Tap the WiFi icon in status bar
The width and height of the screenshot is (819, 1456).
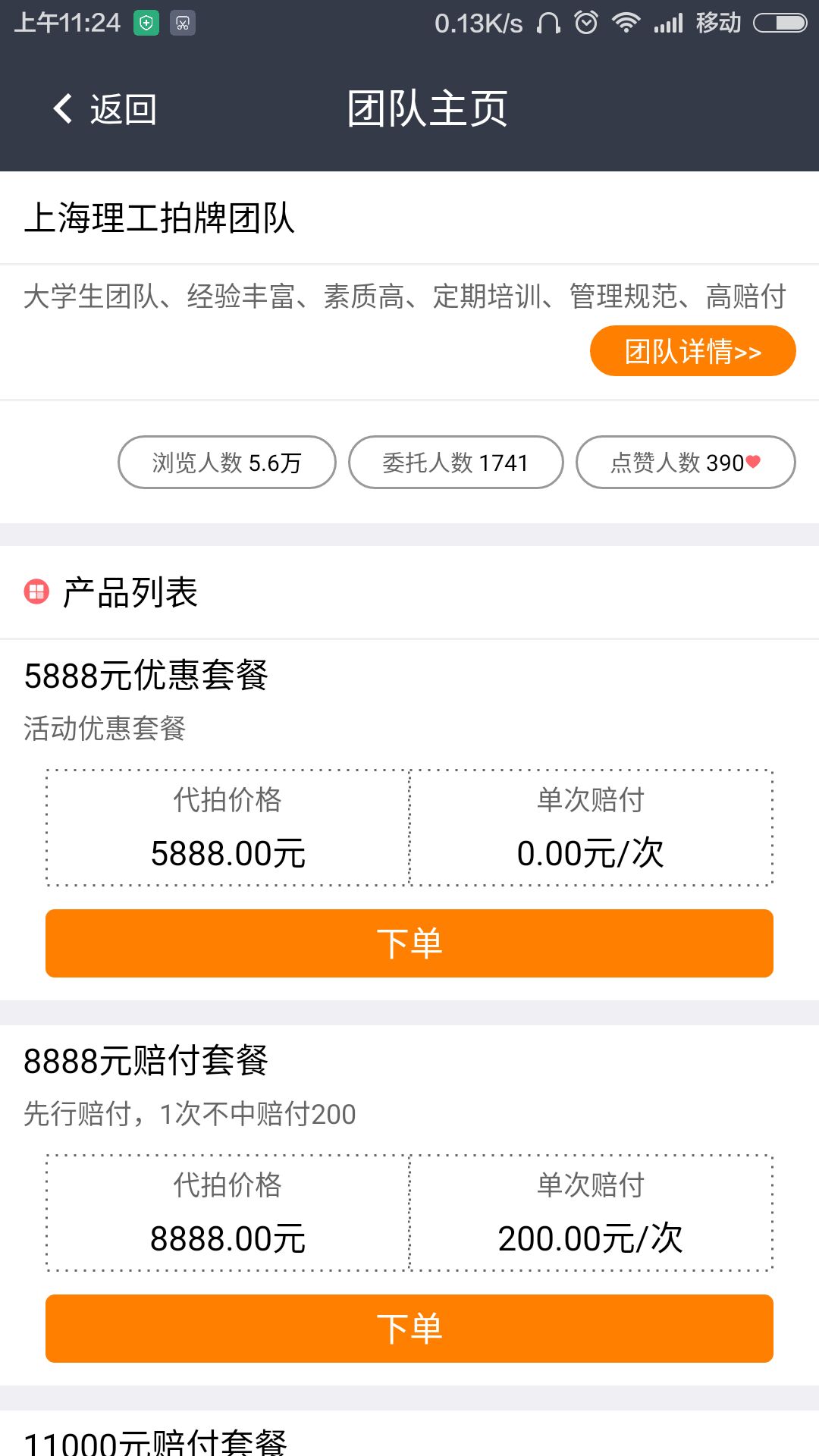click(626, 22)
